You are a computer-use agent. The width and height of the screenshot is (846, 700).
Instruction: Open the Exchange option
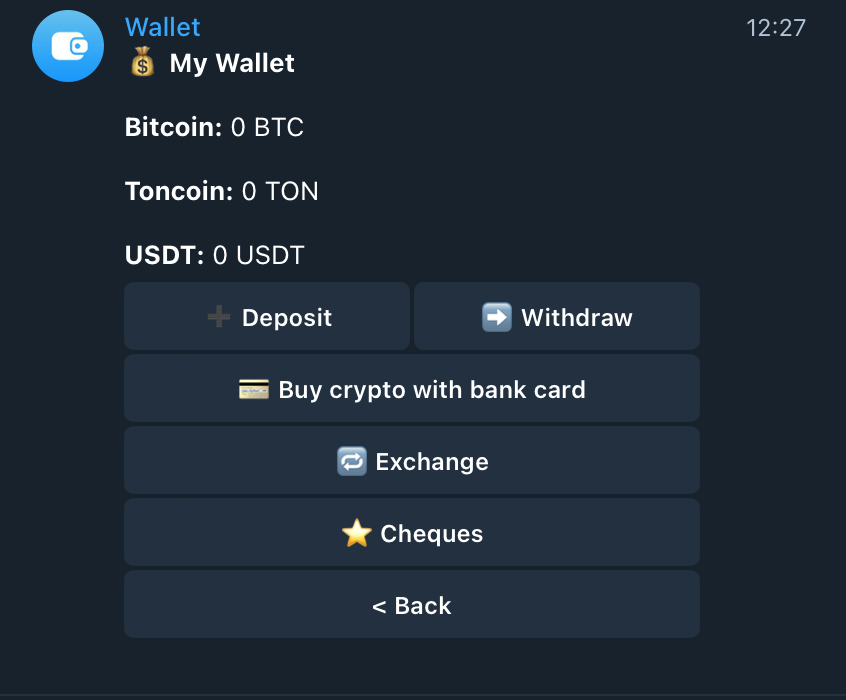tap(412, 461)
